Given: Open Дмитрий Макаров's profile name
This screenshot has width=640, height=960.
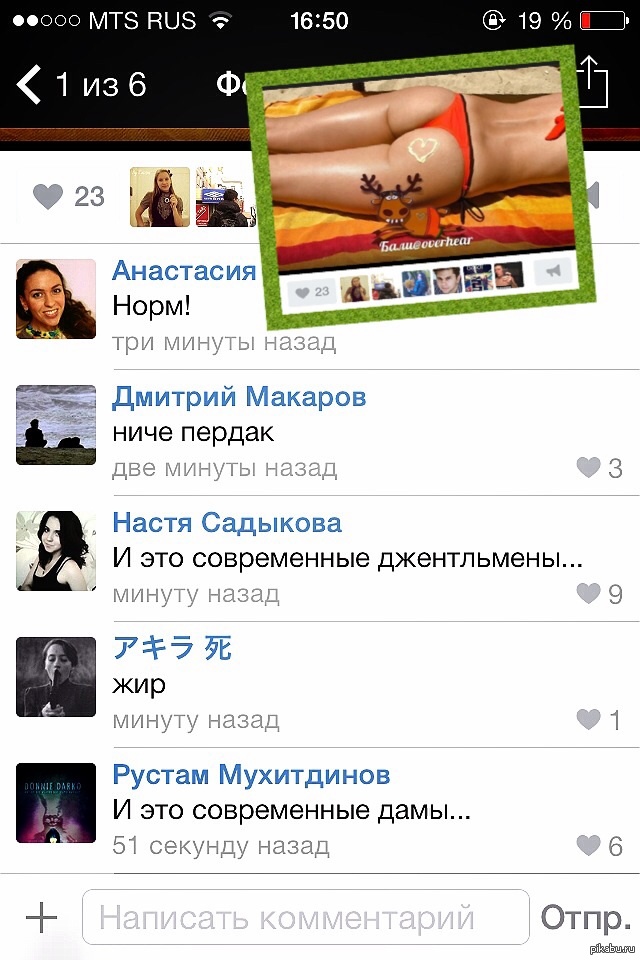Looking at the screenshot, I should tap(238, 397).
